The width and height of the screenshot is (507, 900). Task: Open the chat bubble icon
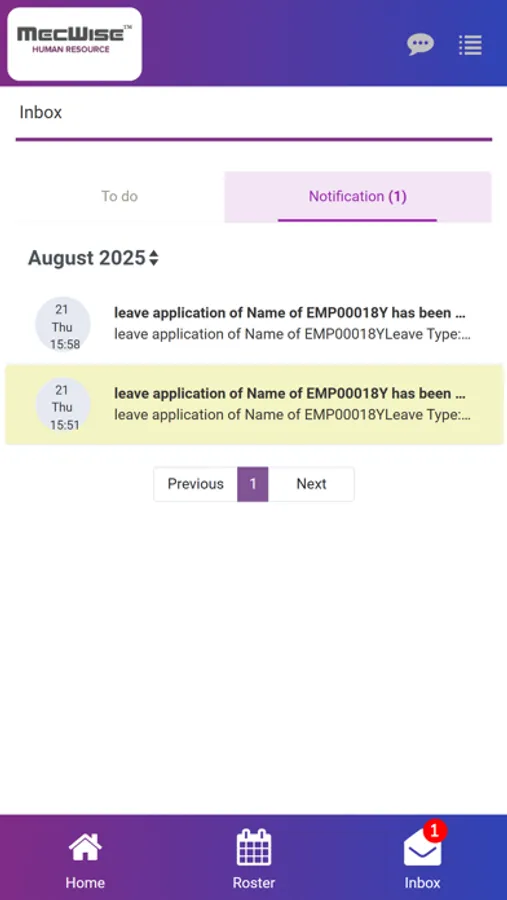point(420,44)
